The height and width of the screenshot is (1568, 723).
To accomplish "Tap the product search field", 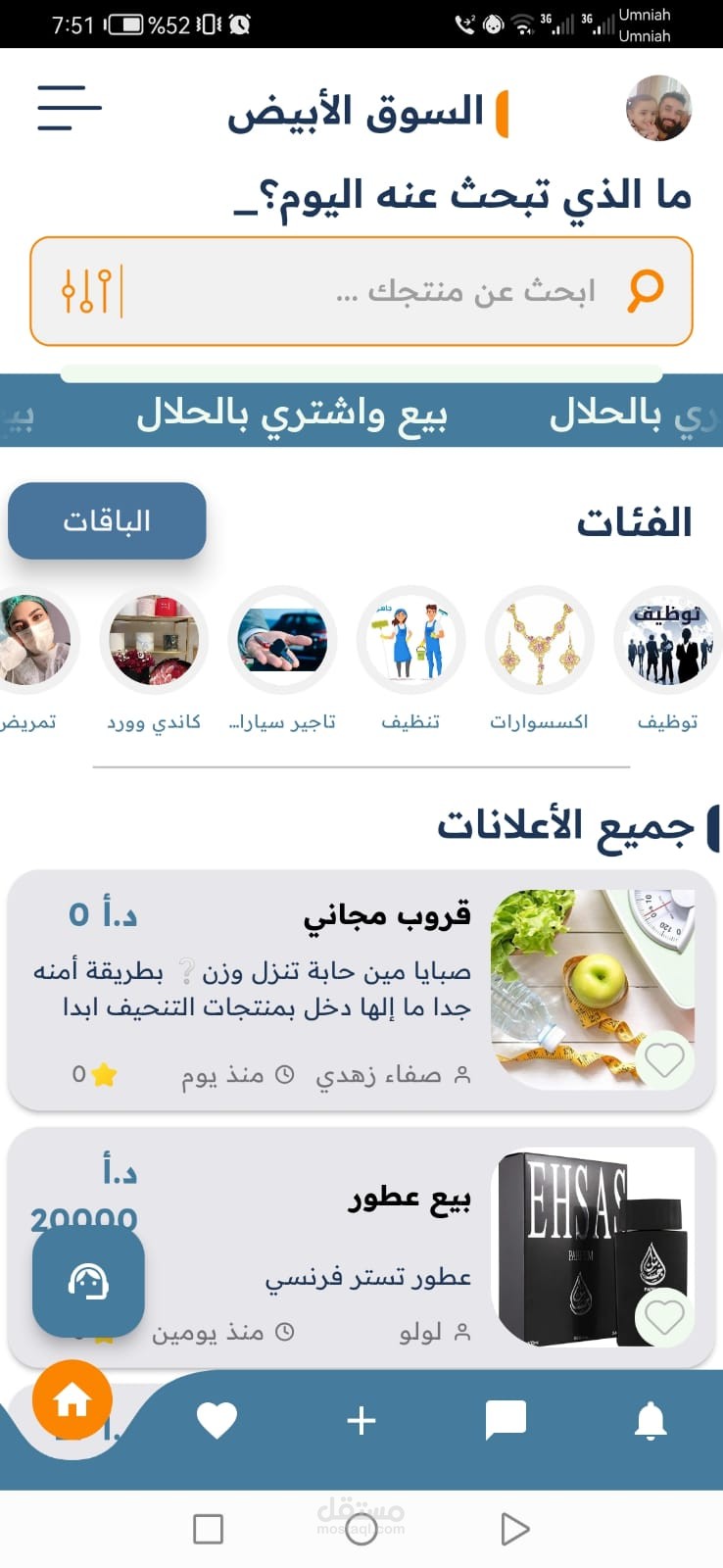I will (411, 291).
